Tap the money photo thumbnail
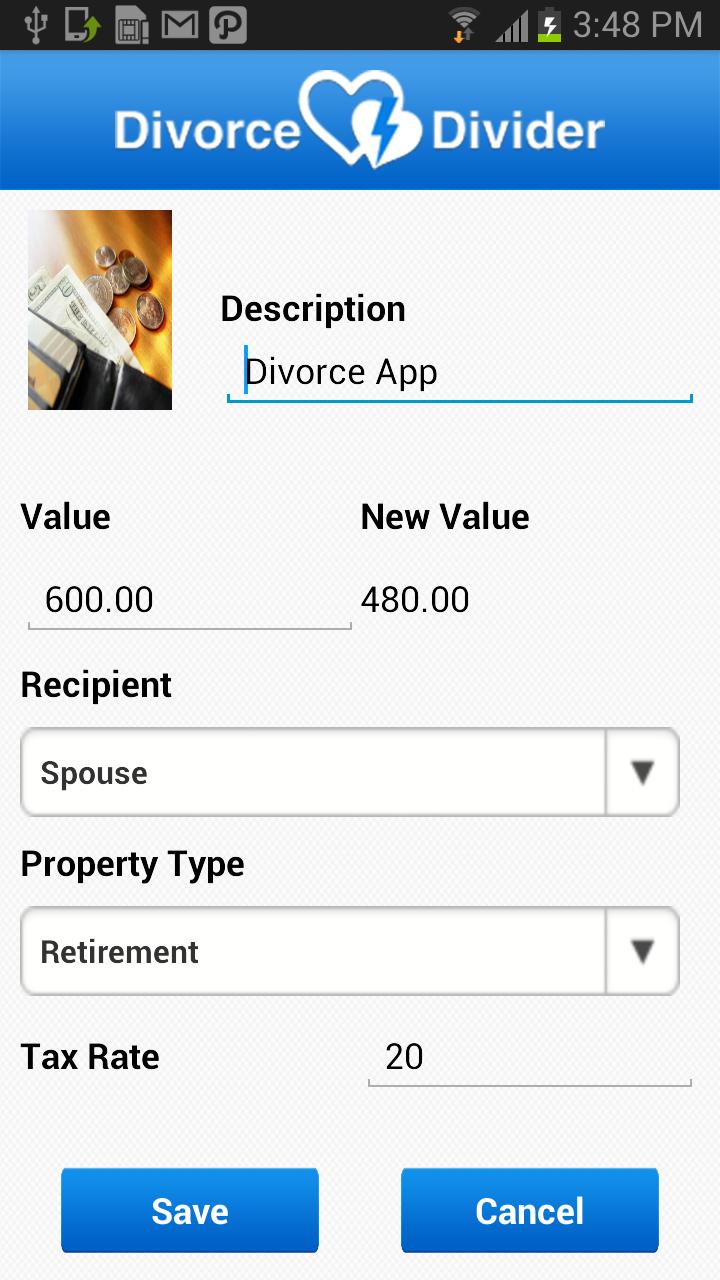 point(100,310)
